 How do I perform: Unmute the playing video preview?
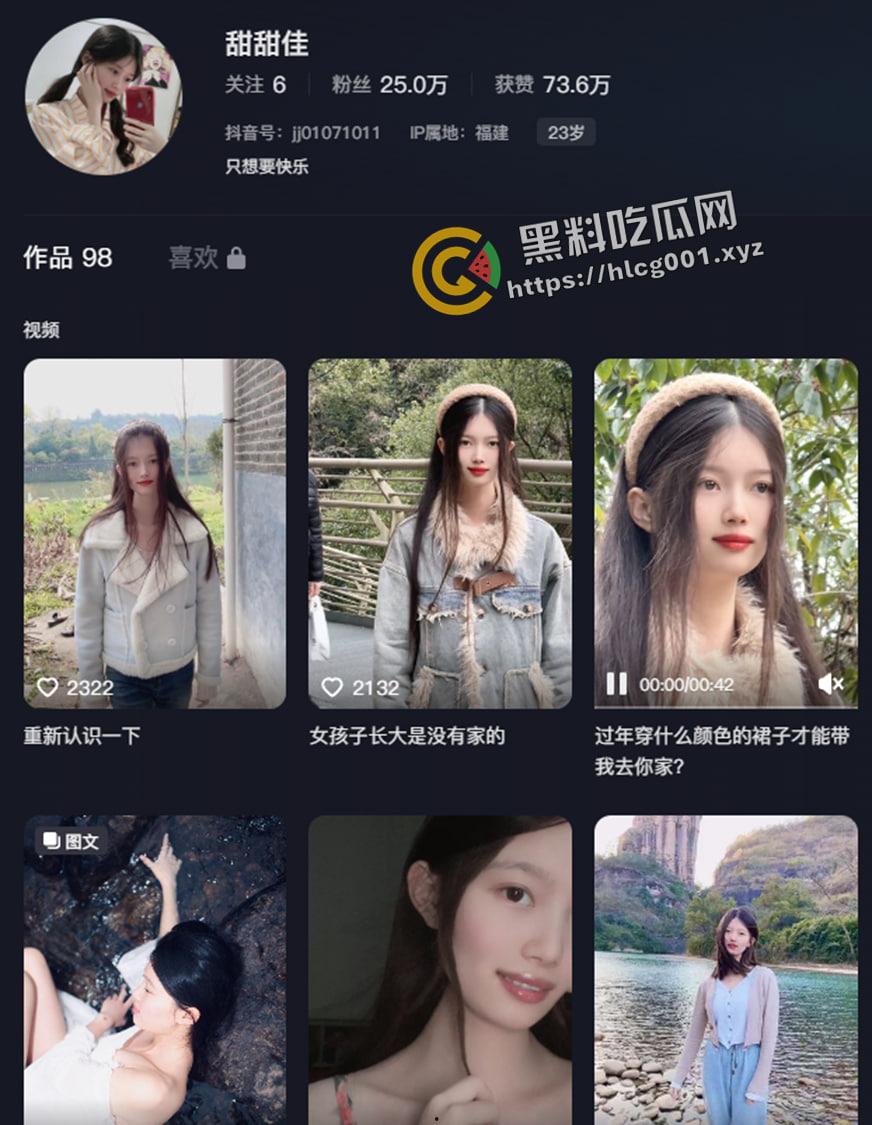(x=830, y=684)
